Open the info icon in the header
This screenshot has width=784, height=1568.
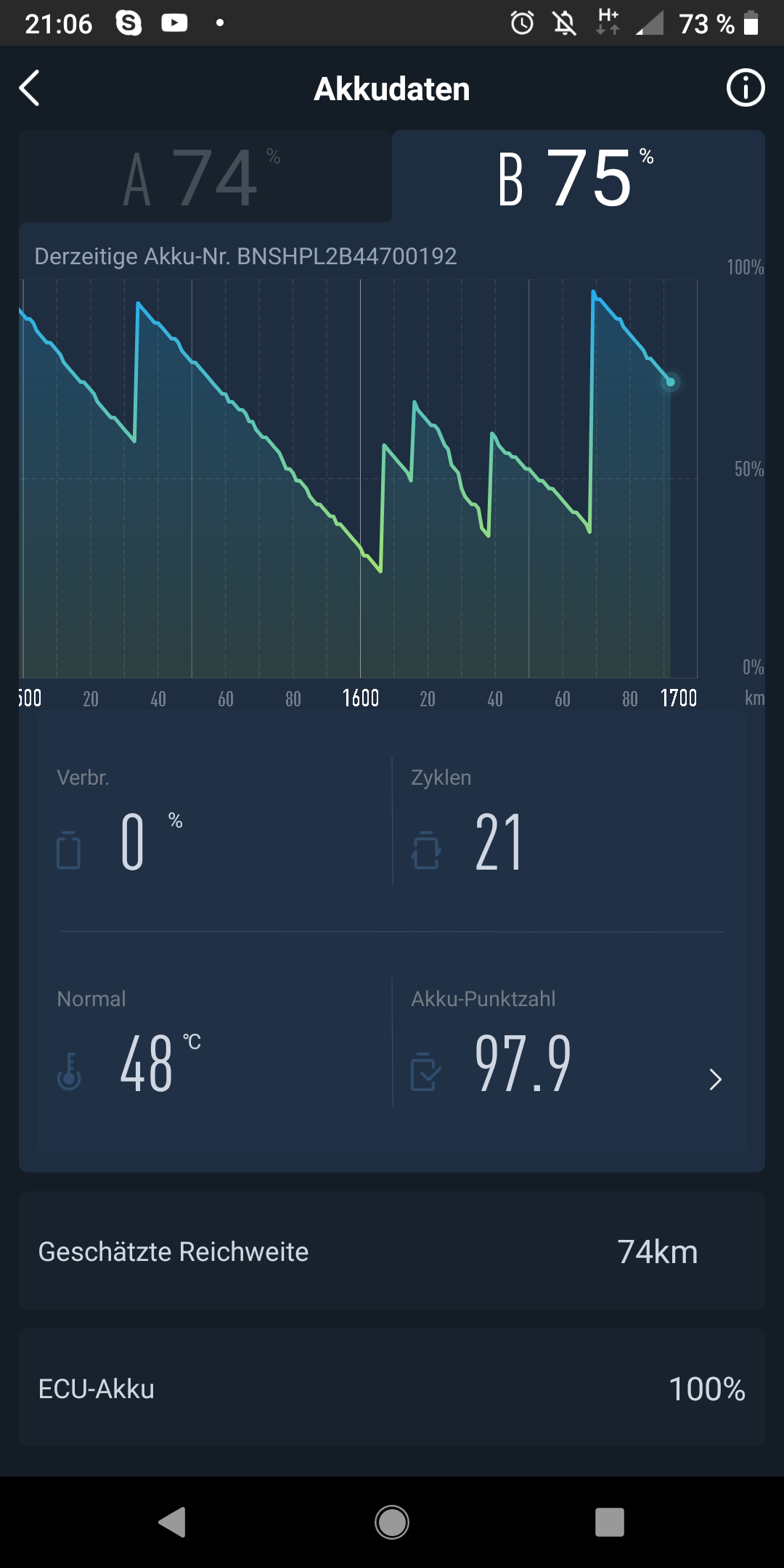[x=746, y=89]
